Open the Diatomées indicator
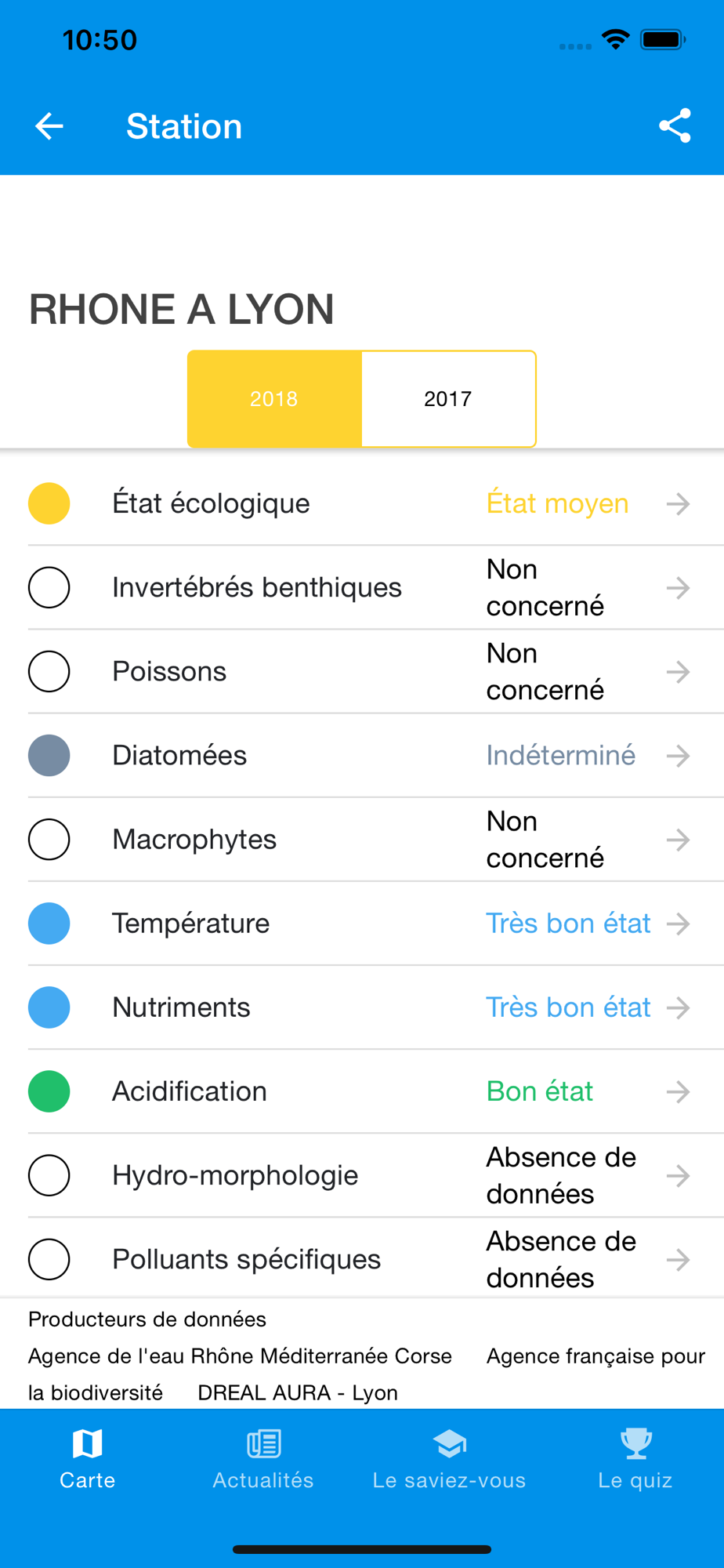The height and width of the screenshot is (1568, 724). 360,755
